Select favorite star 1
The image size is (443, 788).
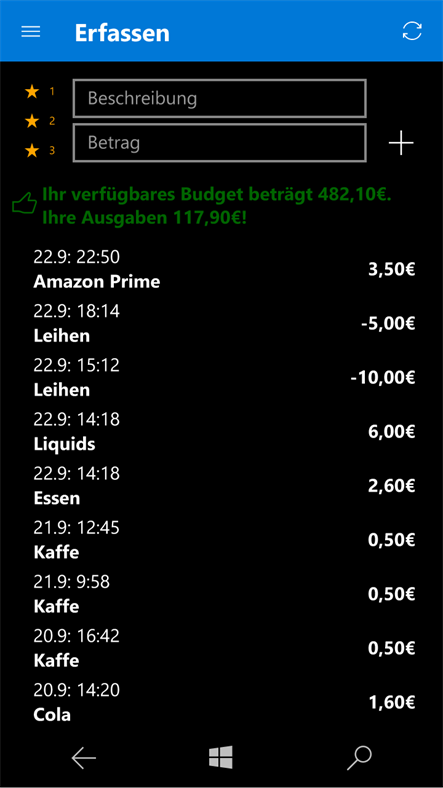(32, 91)
